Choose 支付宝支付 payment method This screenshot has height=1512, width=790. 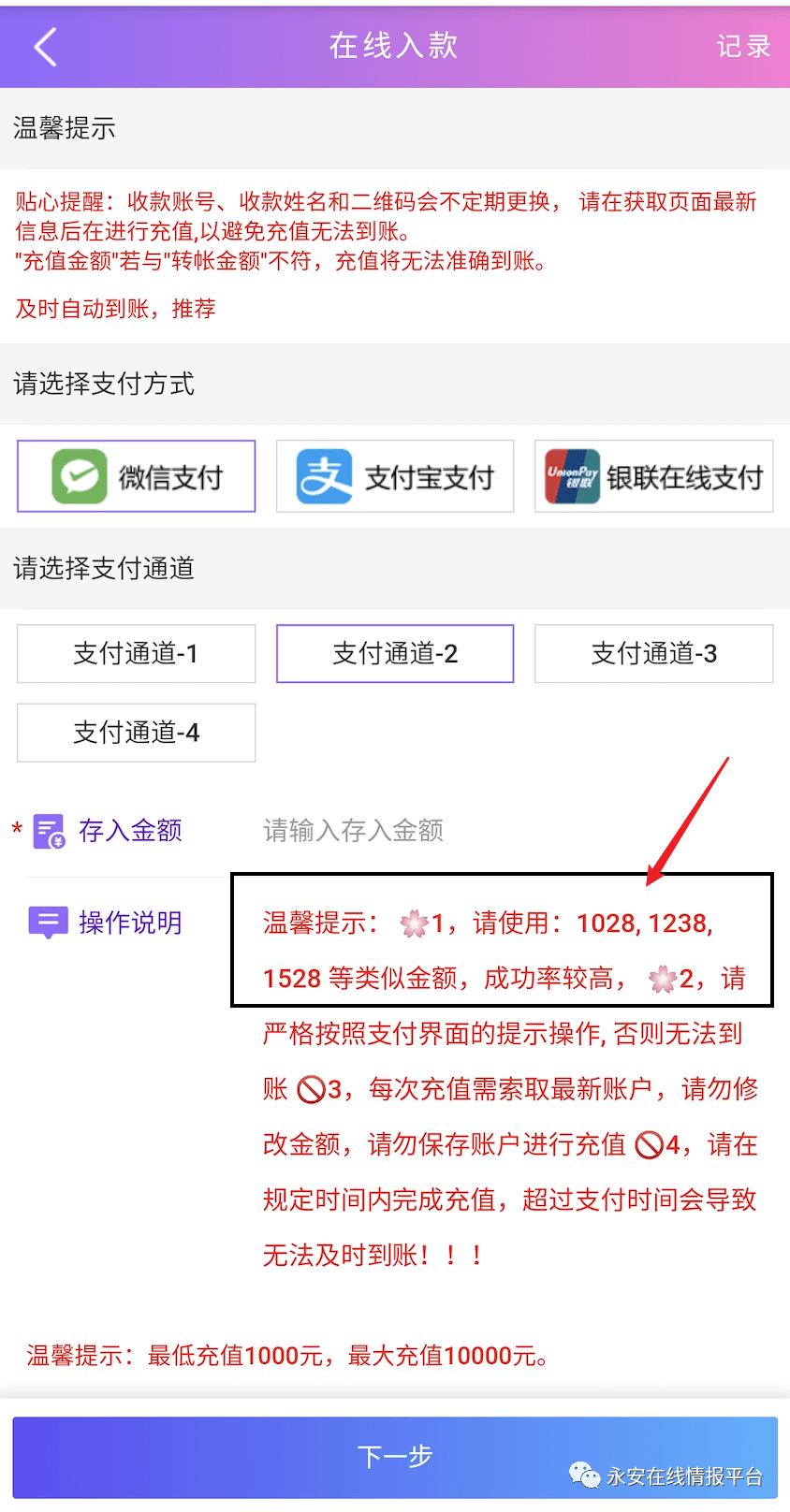(x=395, y=476)
